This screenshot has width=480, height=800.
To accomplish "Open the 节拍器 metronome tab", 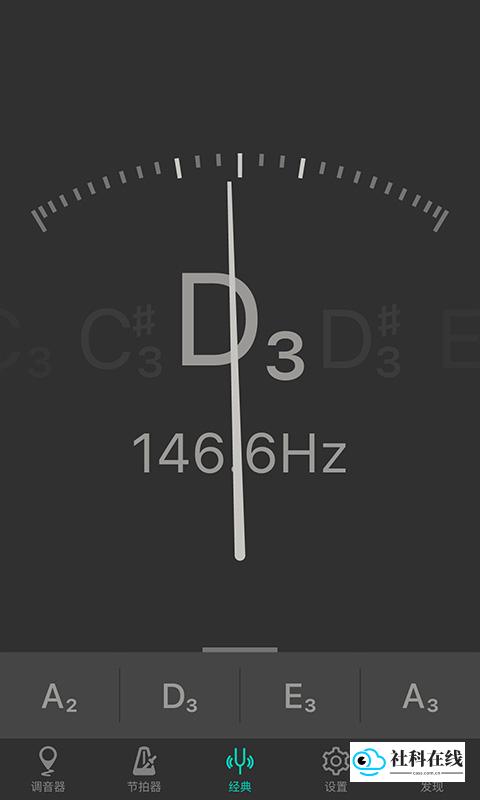I will 144,769.
